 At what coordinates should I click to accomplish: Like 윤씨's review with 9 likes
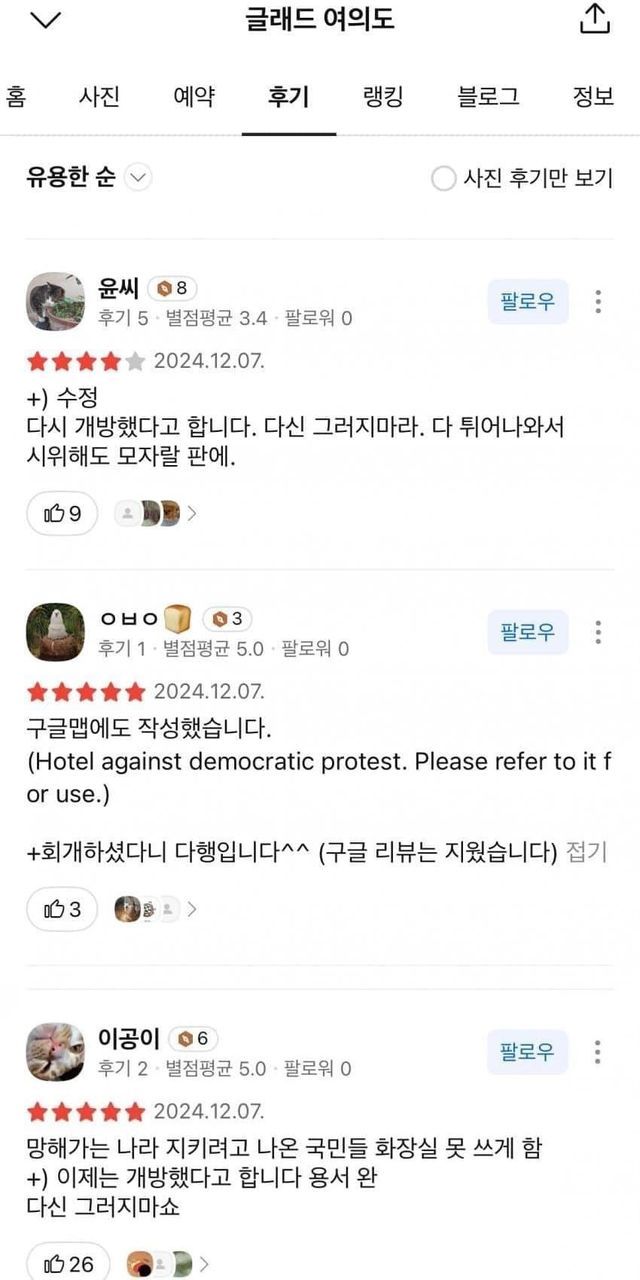pos(62,514)
